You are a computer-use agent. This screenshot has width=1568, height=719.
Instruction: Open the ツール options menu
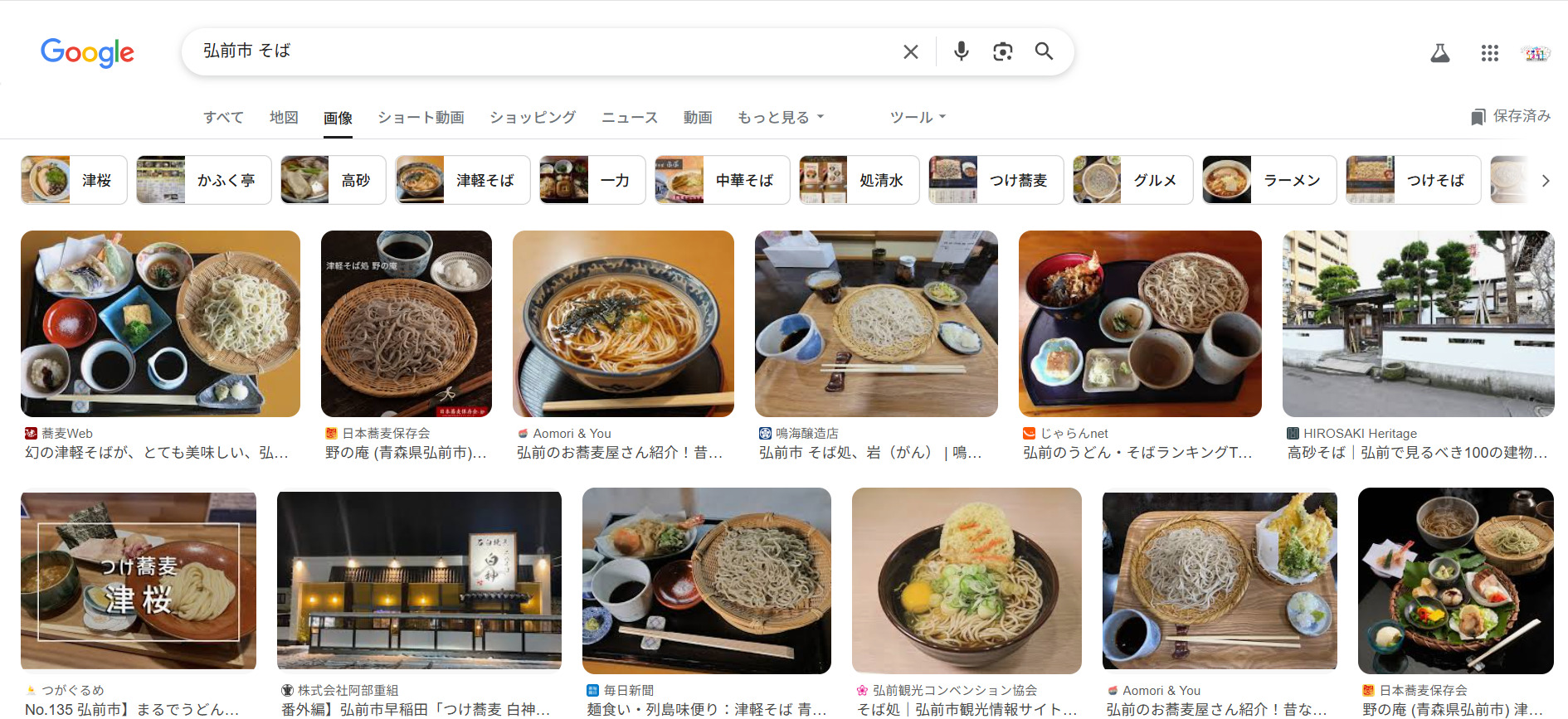[x=918, y=117]
